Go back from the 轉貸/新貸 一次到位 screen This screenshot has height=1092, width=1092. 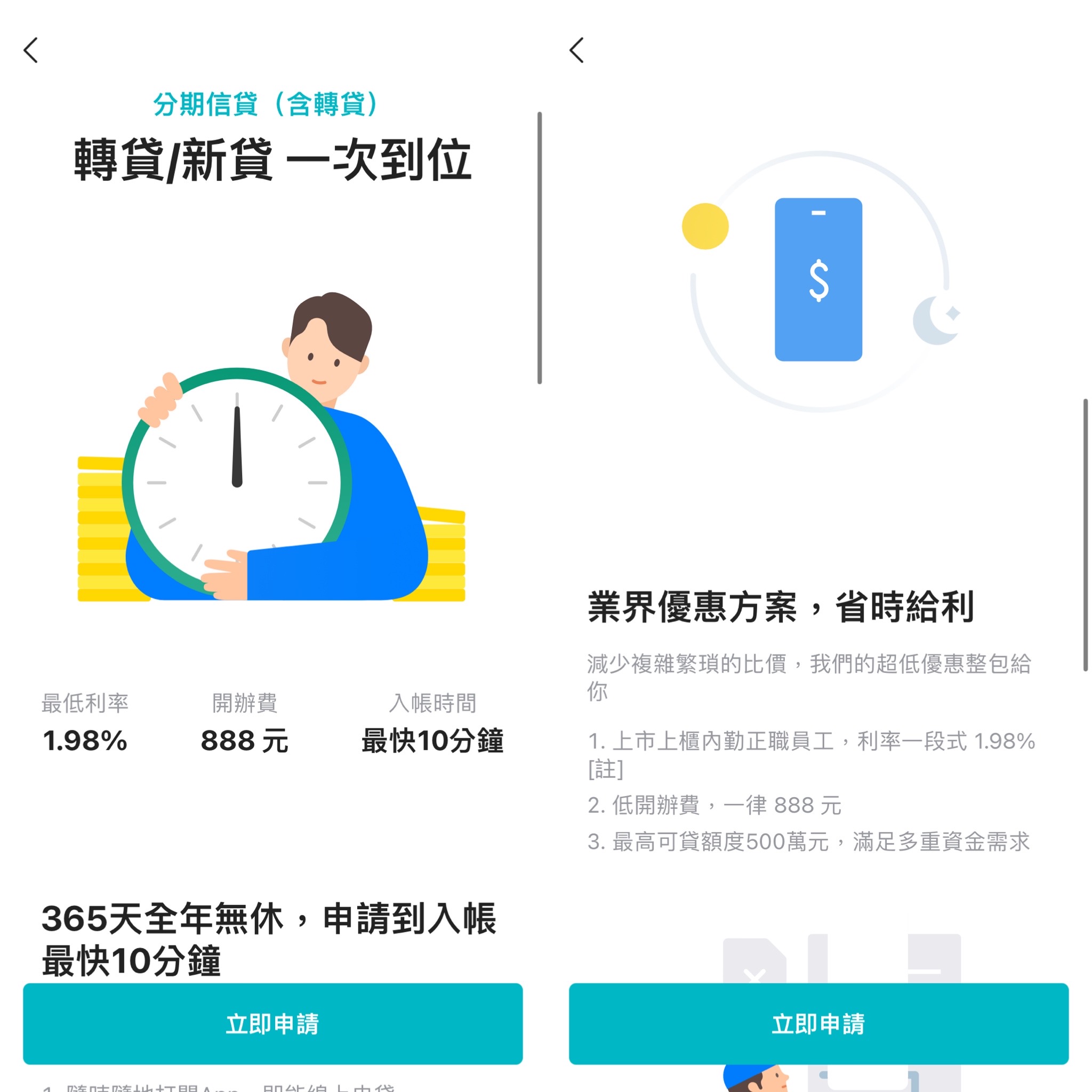[31, 50]
